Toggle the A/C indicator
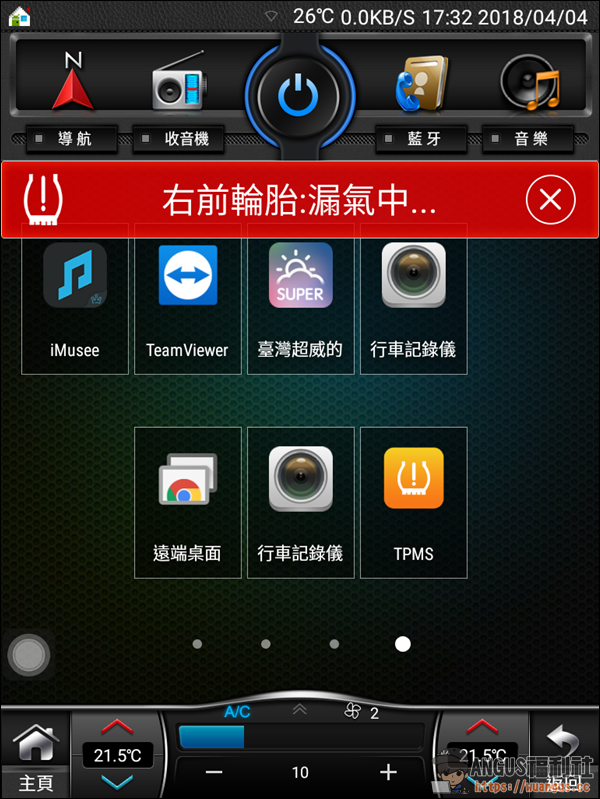Image resolution: width=600 pixels, height=799 pixels. tap(237, 712)
